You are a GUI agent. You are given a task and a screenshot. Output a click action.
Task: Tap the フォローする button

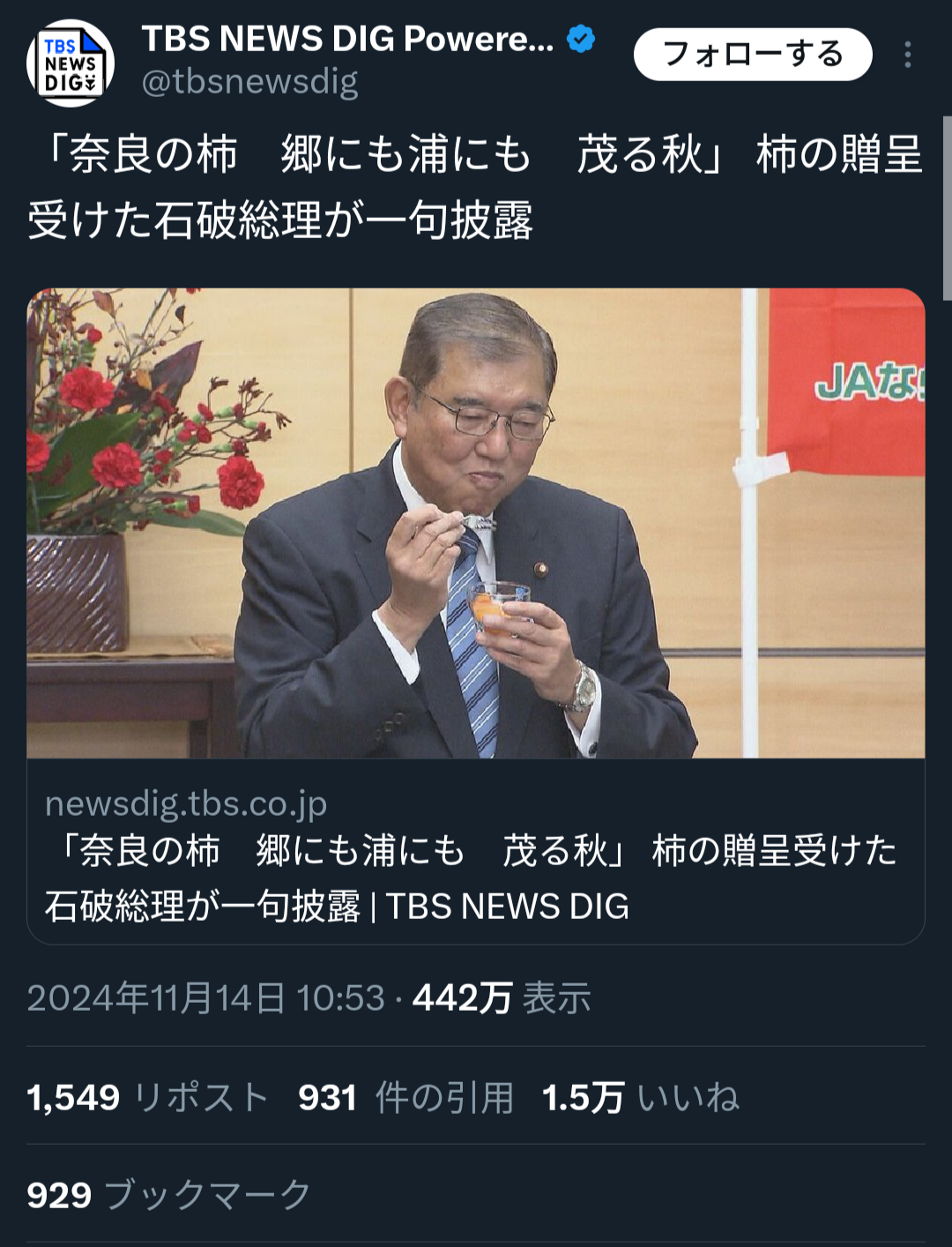click(752, 55)
